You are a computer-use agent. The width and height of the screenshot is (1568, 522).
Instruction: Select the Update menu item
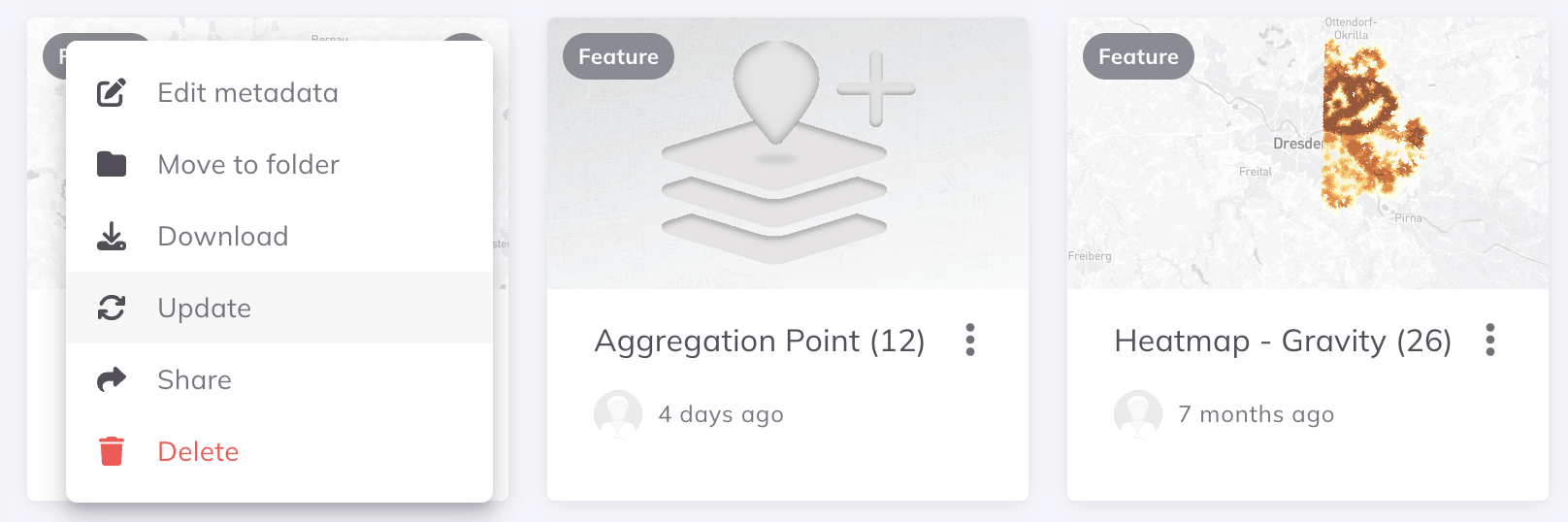pos(204,309)
